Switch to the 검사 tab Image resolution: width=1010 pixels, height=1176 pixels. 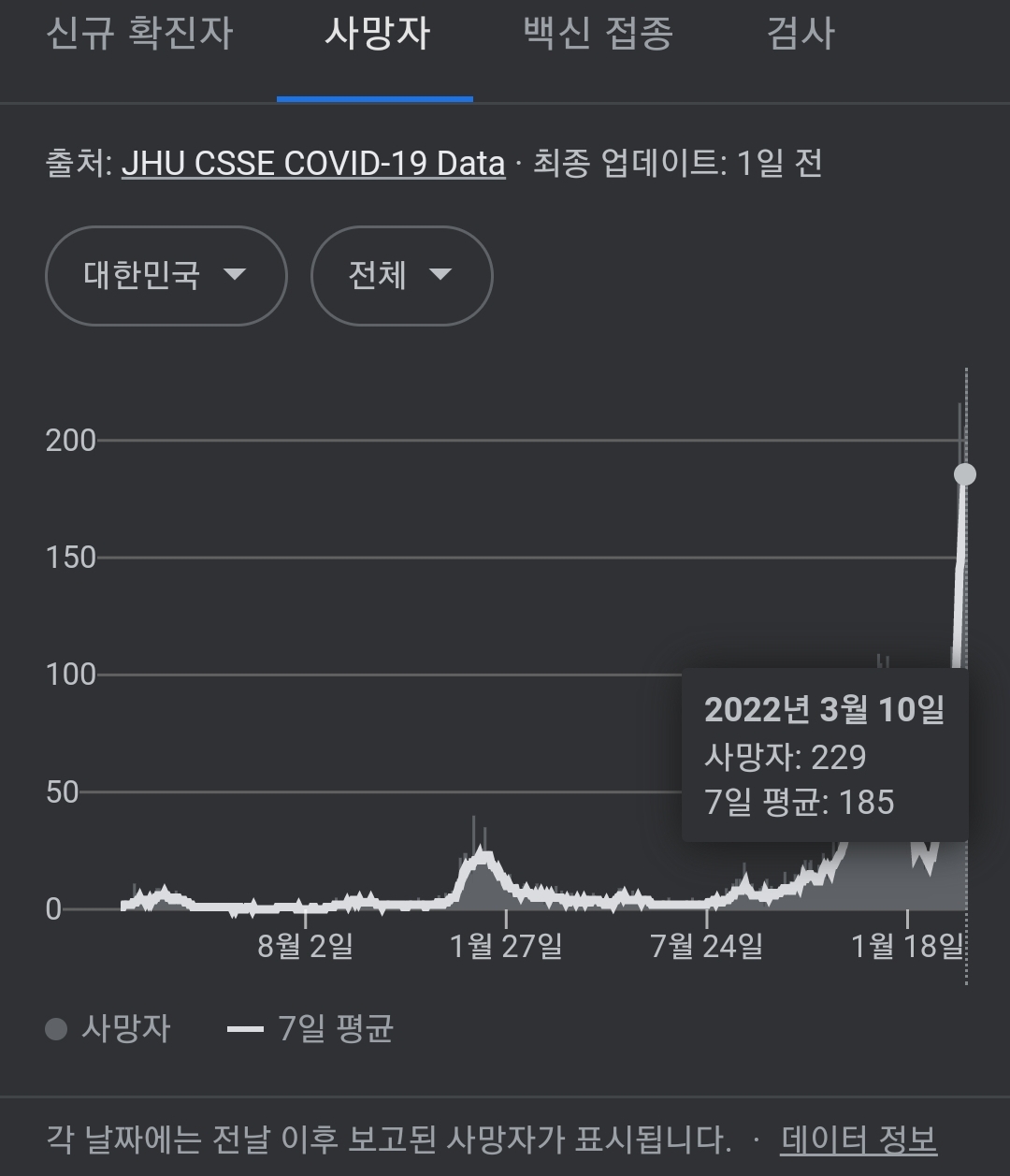[801, 35]
